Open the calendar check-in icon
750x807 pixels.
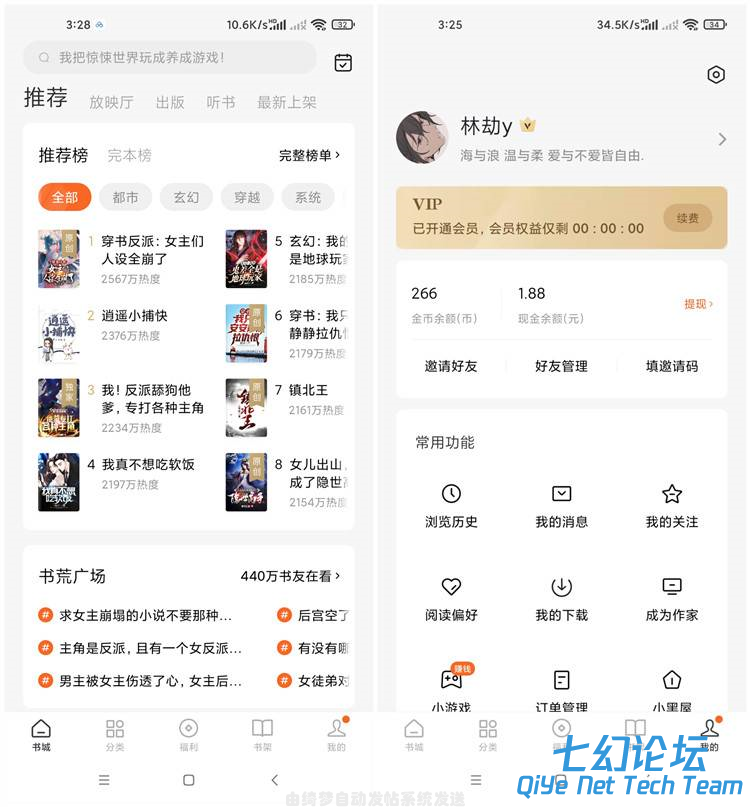(x=343, y=62)
